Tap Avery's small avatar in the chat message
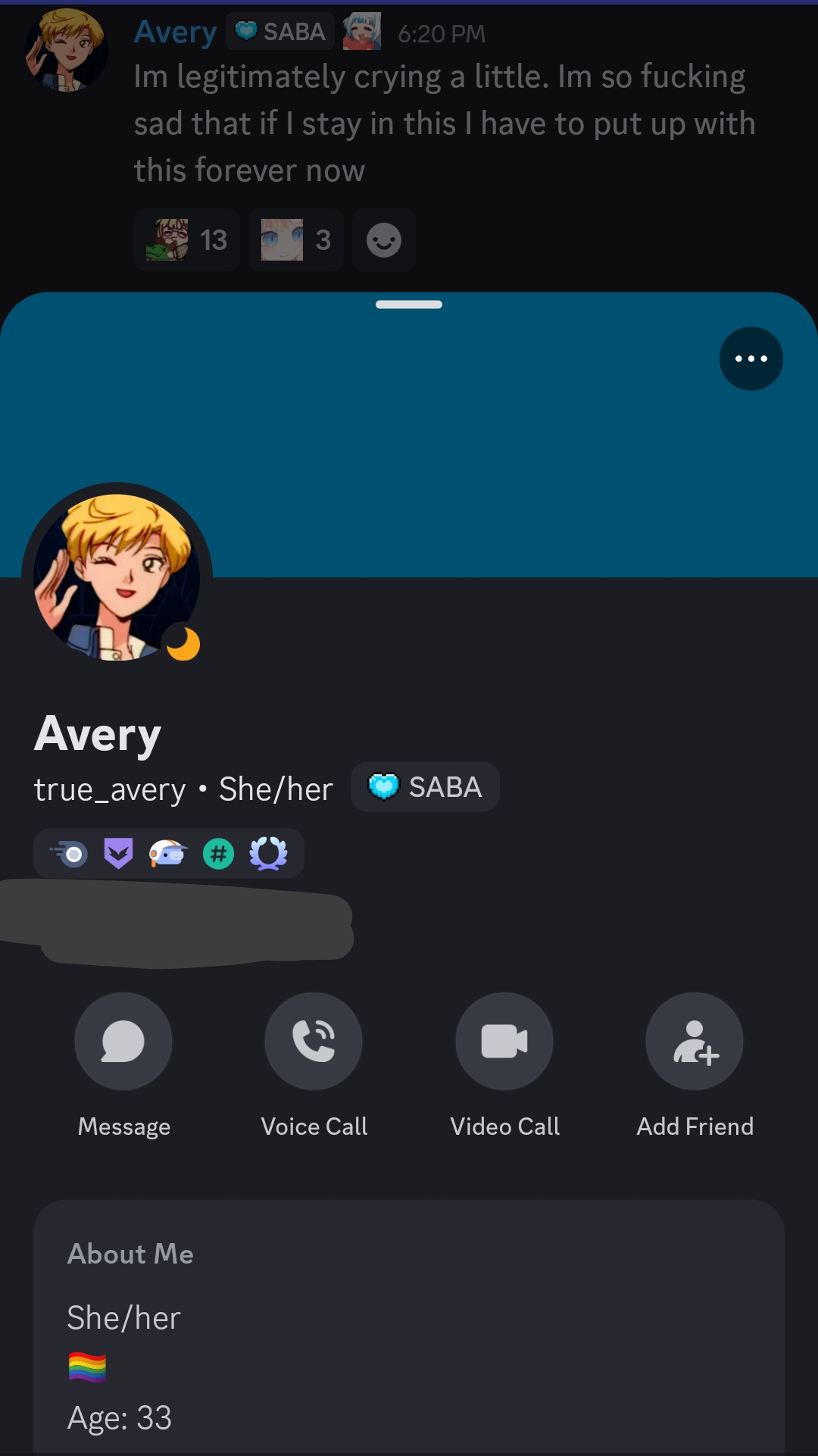 click(66, 51)
